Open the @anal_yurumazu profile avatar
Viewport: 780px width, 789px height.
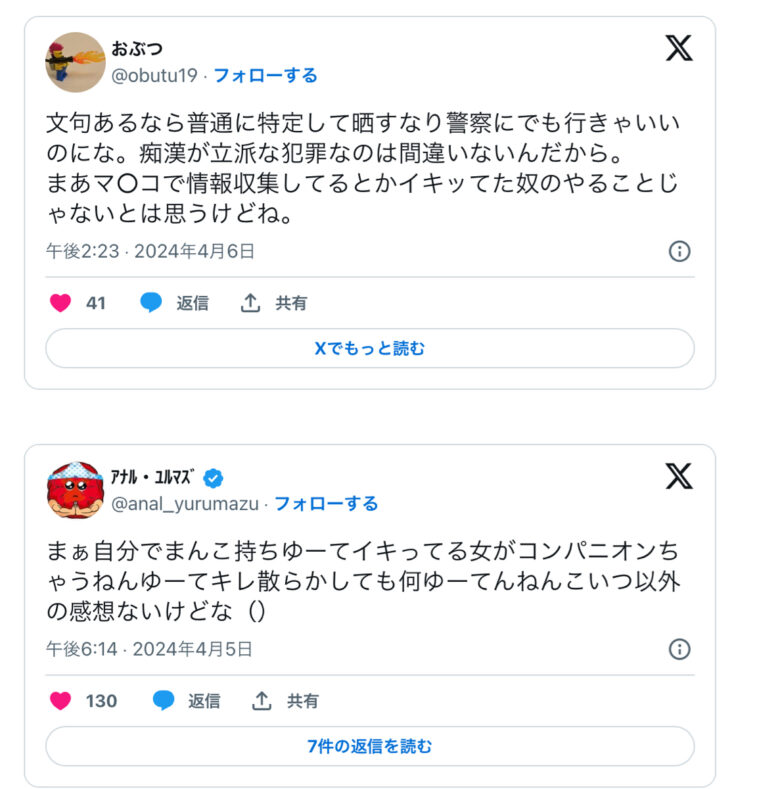(75, 490)
